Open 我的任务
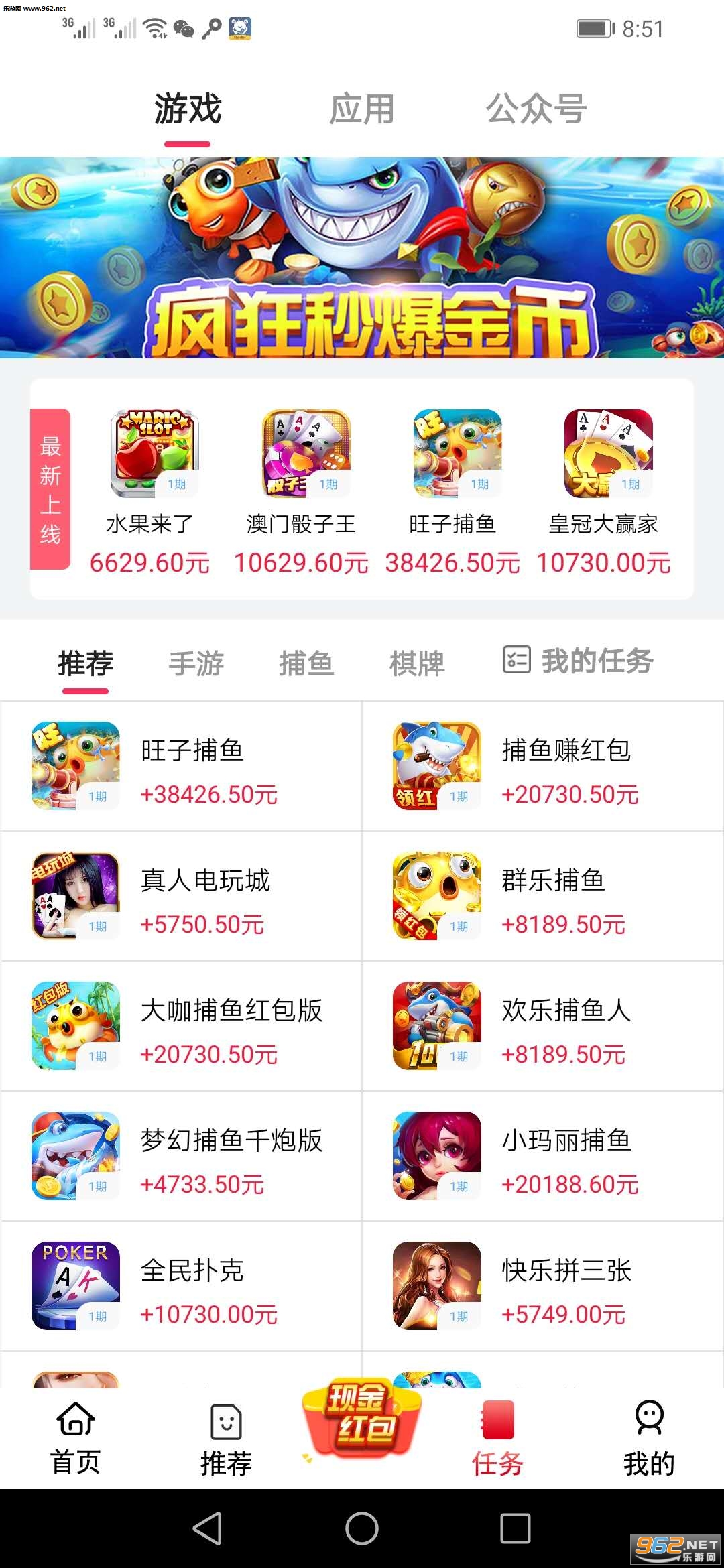This screenshot has height=1568, width=724. pyautogui.click(x=578, y=661)
